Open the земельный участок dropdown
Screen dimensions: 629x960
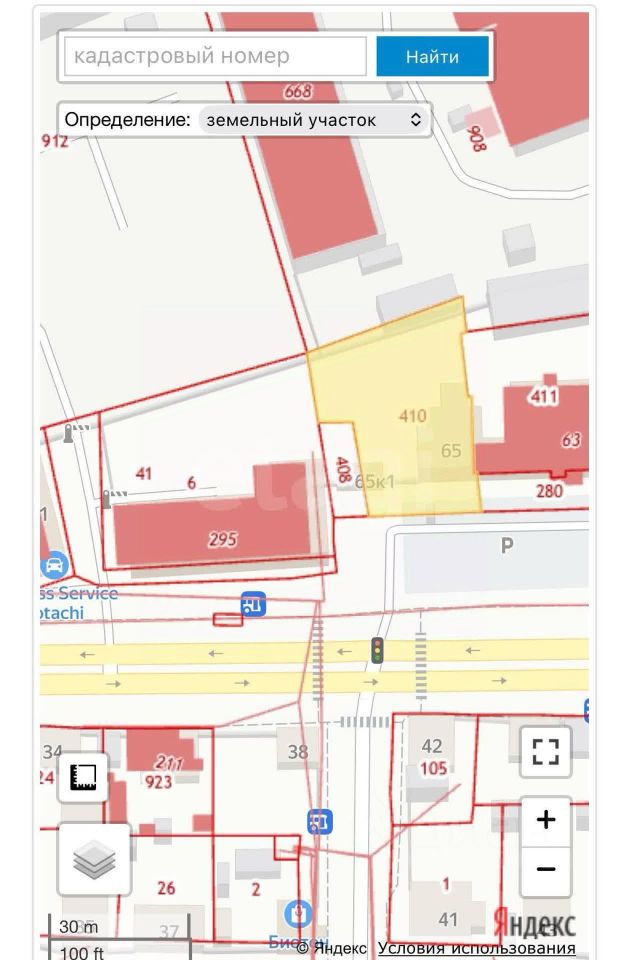tap(314, 120)
